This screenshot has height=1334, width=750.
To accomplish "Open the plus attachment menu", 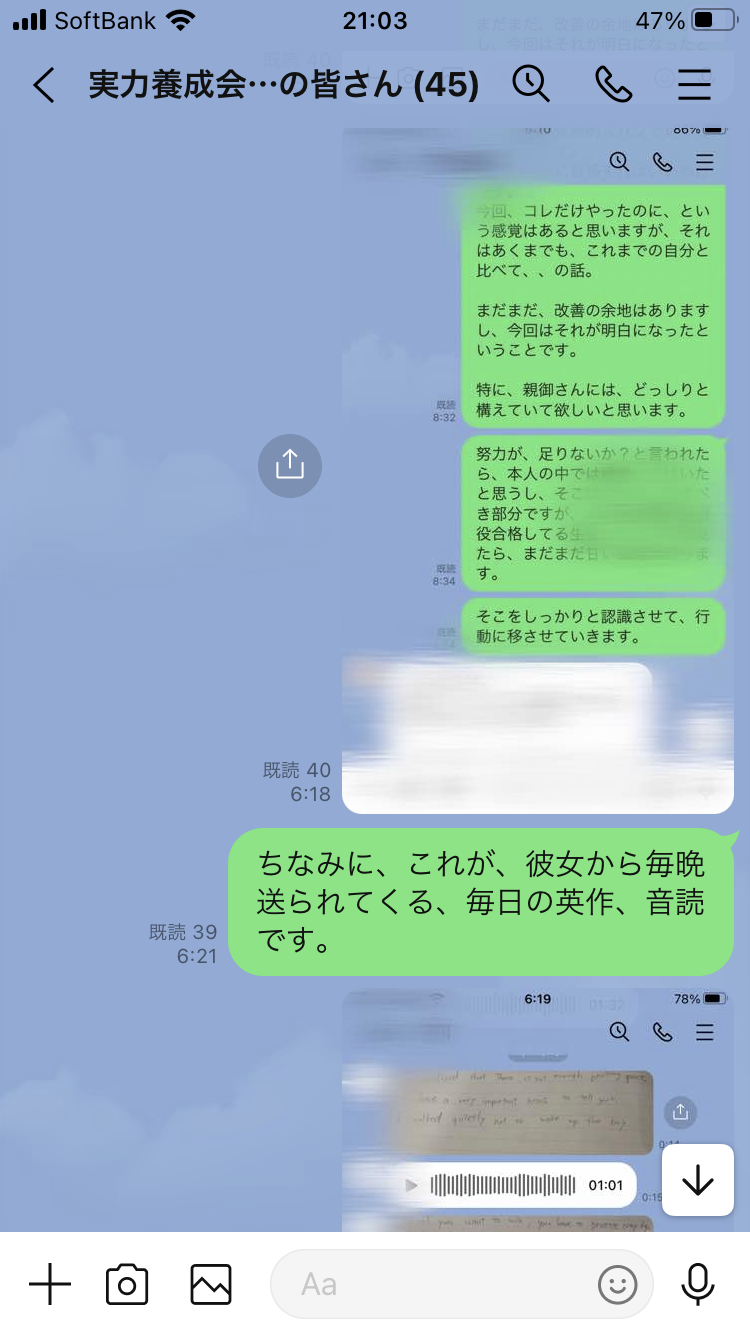I will click(50, 1284).
